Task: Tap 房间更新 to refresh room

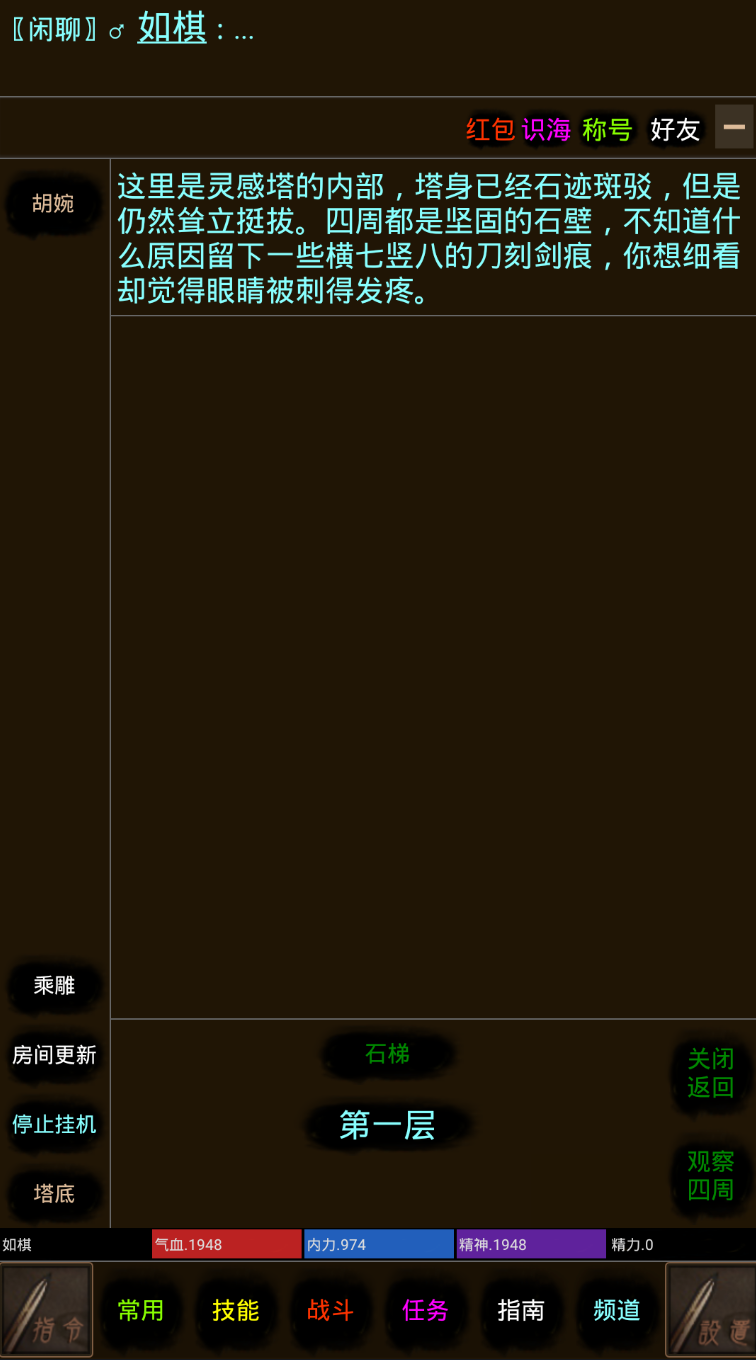Action: [x=54, y=1055]
